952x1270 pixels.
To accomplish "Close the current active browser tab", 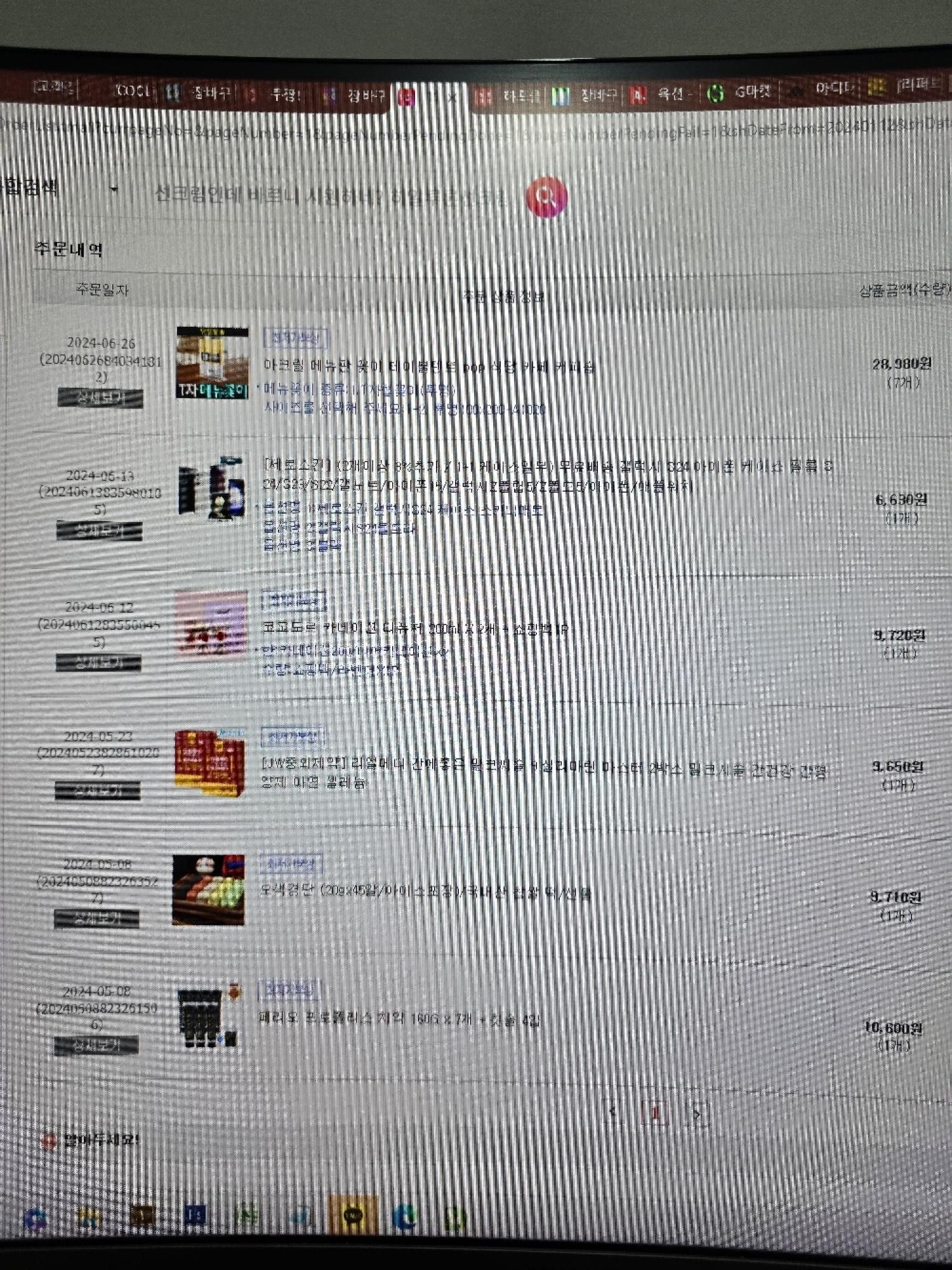I will pyautogui.click(x=452, y=97).
